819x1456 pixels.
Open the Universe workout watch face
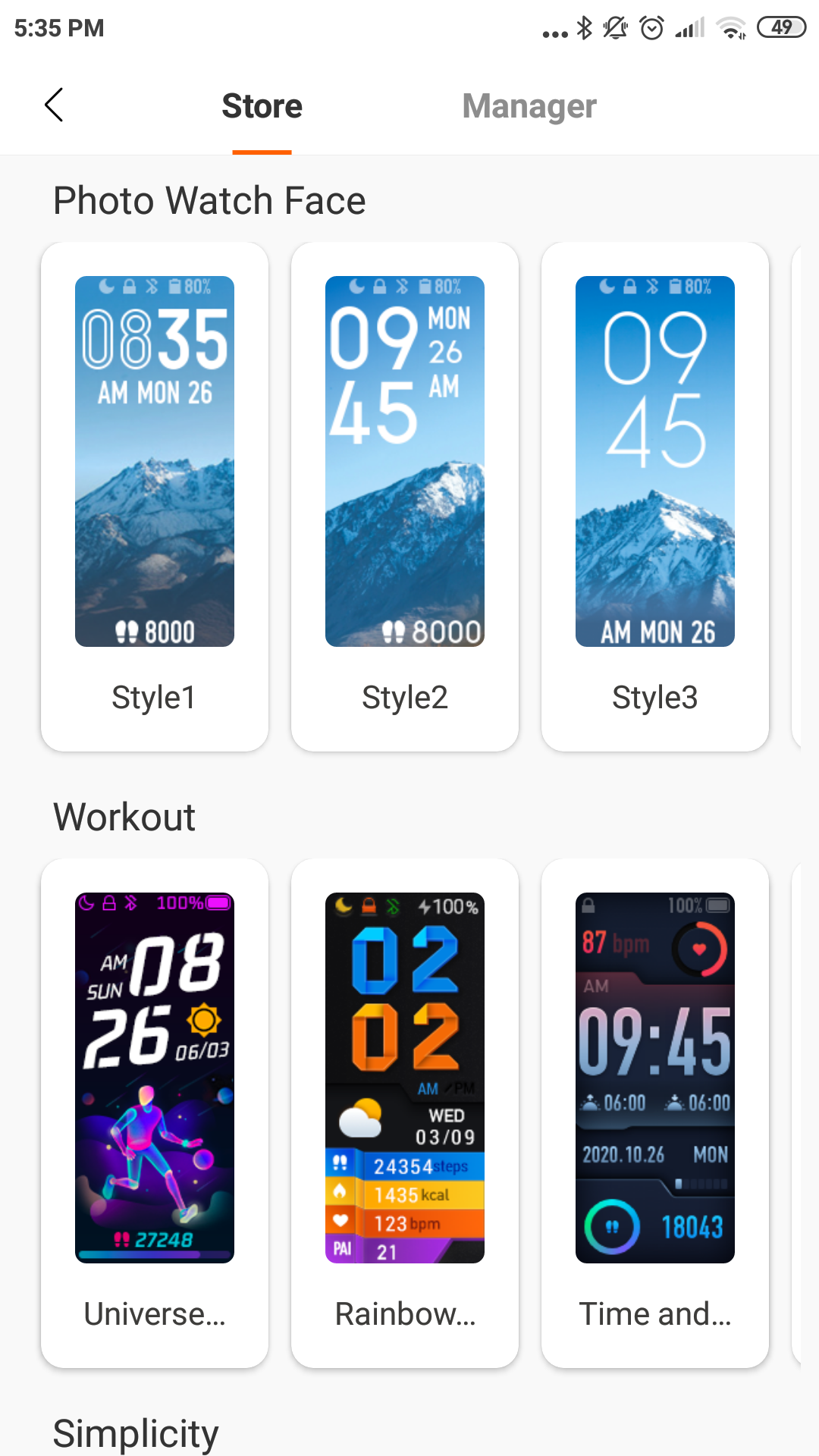click(155, 1112)
